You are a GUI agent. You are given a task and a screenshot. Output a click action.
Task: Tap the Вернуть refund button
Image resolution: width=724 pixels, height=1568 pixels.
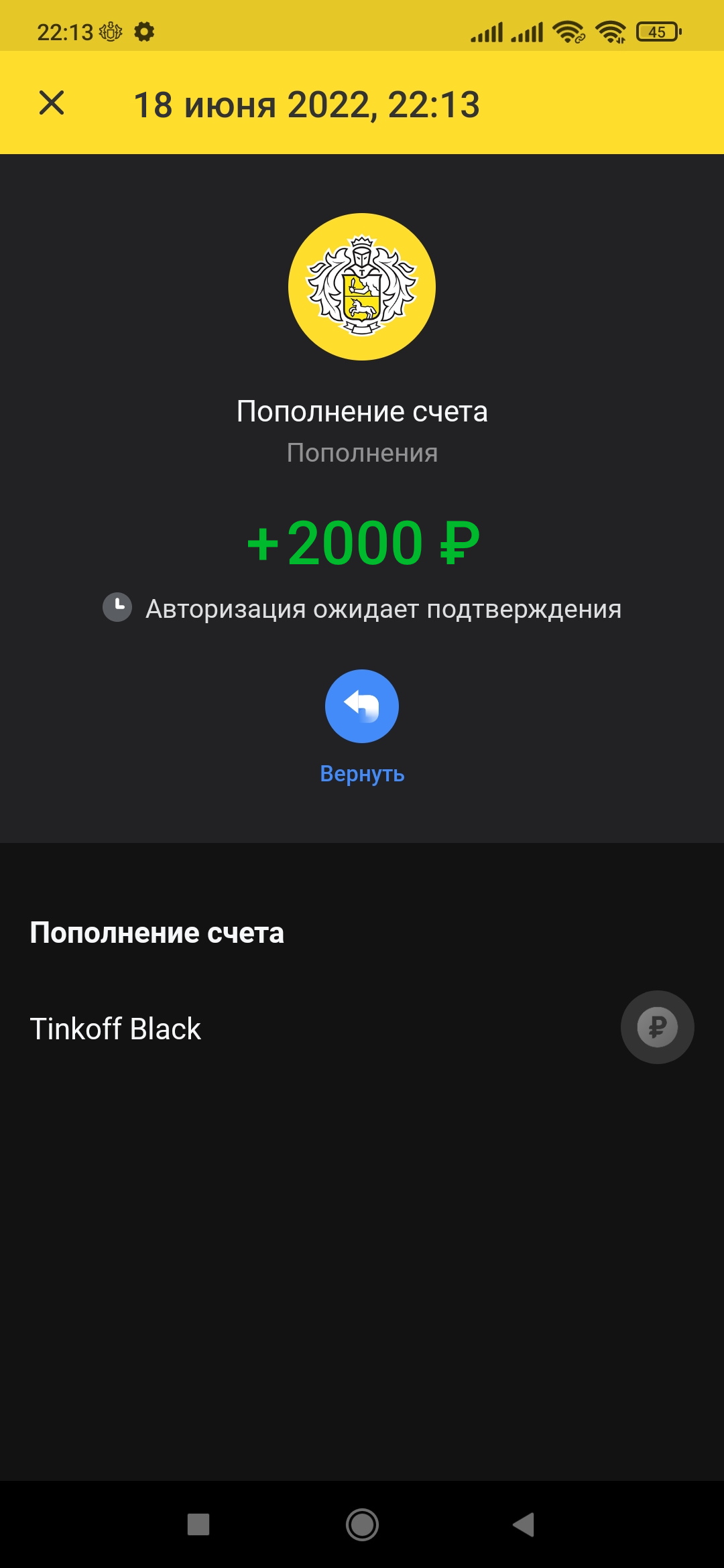point(362,707)
